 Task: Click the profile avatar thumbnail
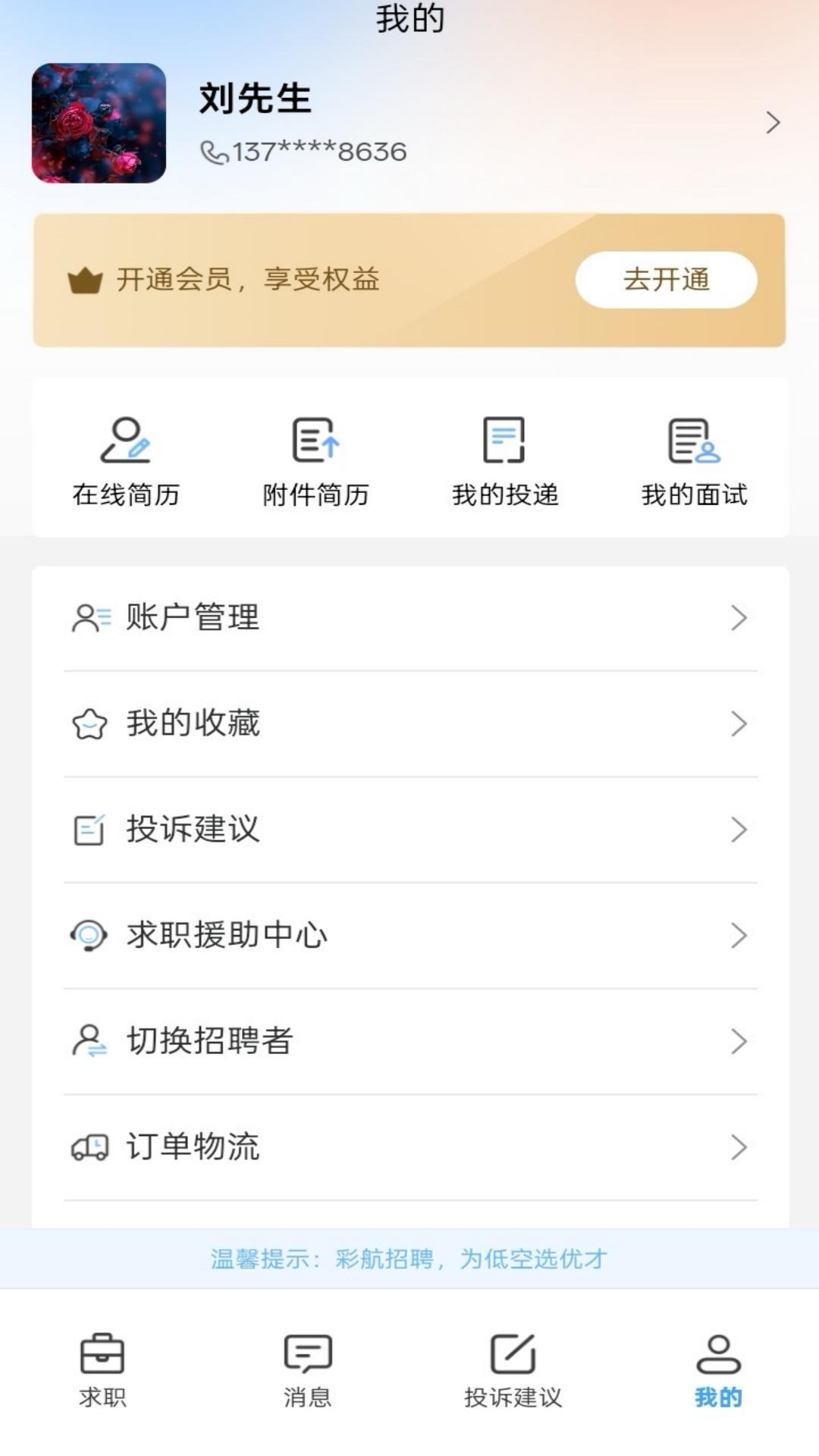[x=99, y=124]
